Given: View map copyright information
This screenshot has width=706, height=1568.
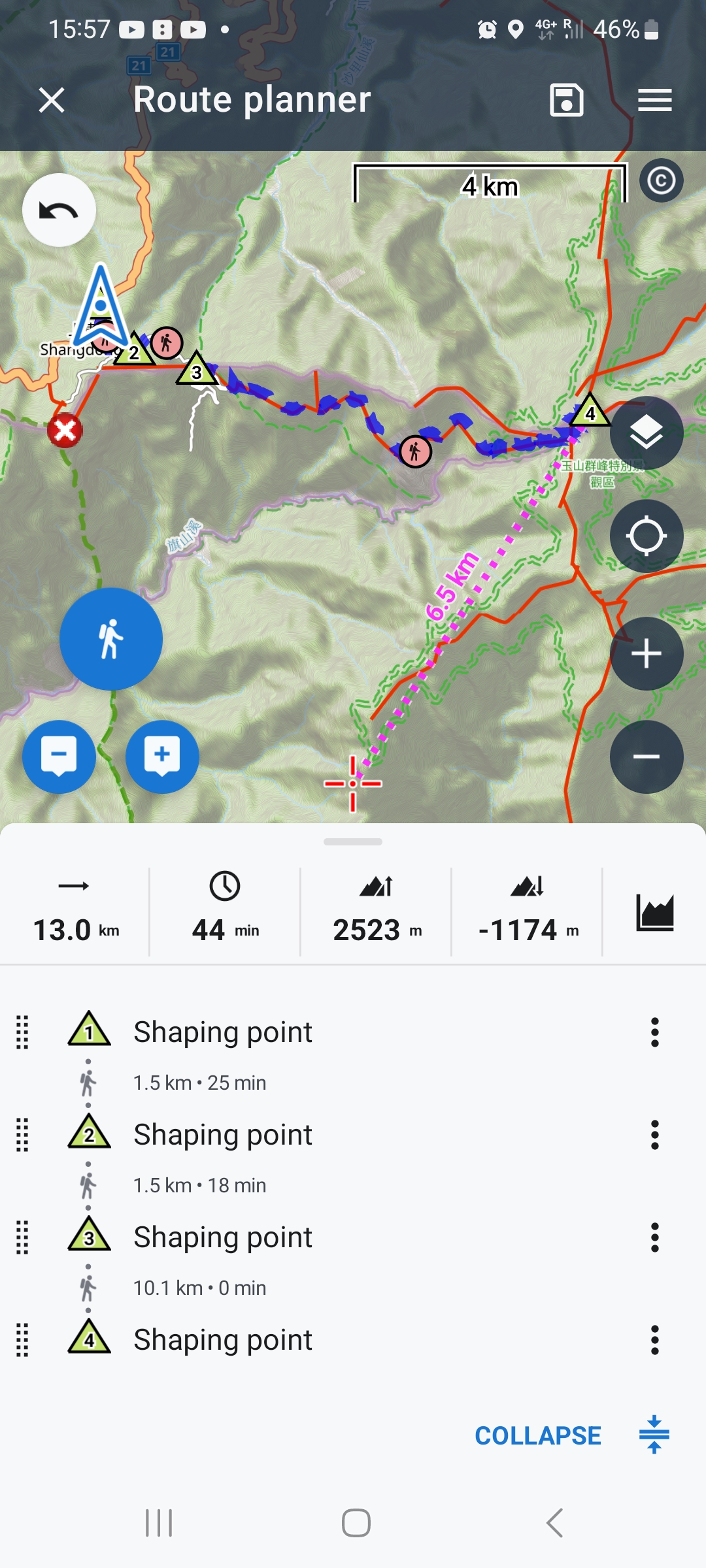Looking at the screenshot, I should pyautogui.click(x=661, y=180).
